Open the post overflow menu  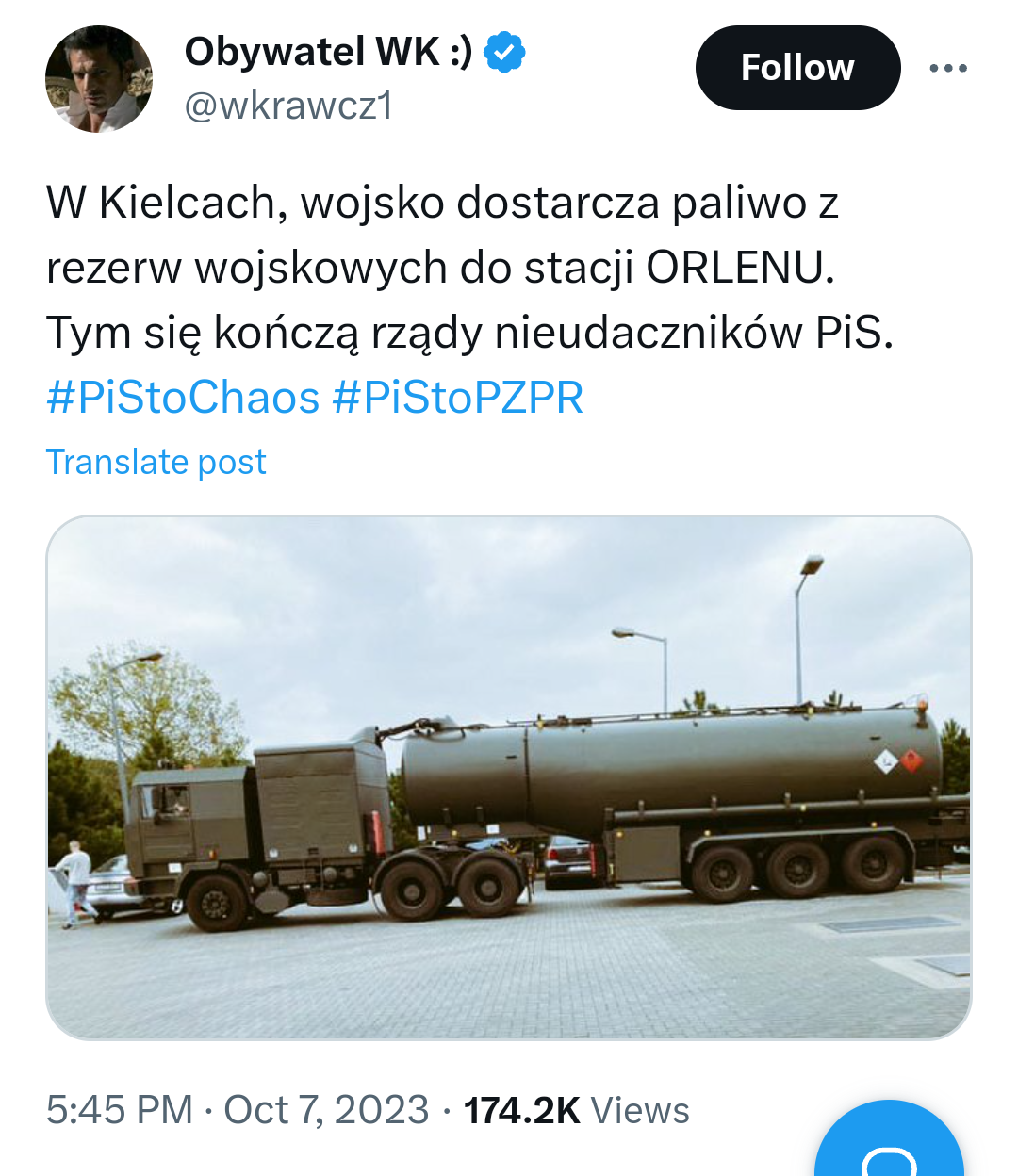[x=947, y=68]
